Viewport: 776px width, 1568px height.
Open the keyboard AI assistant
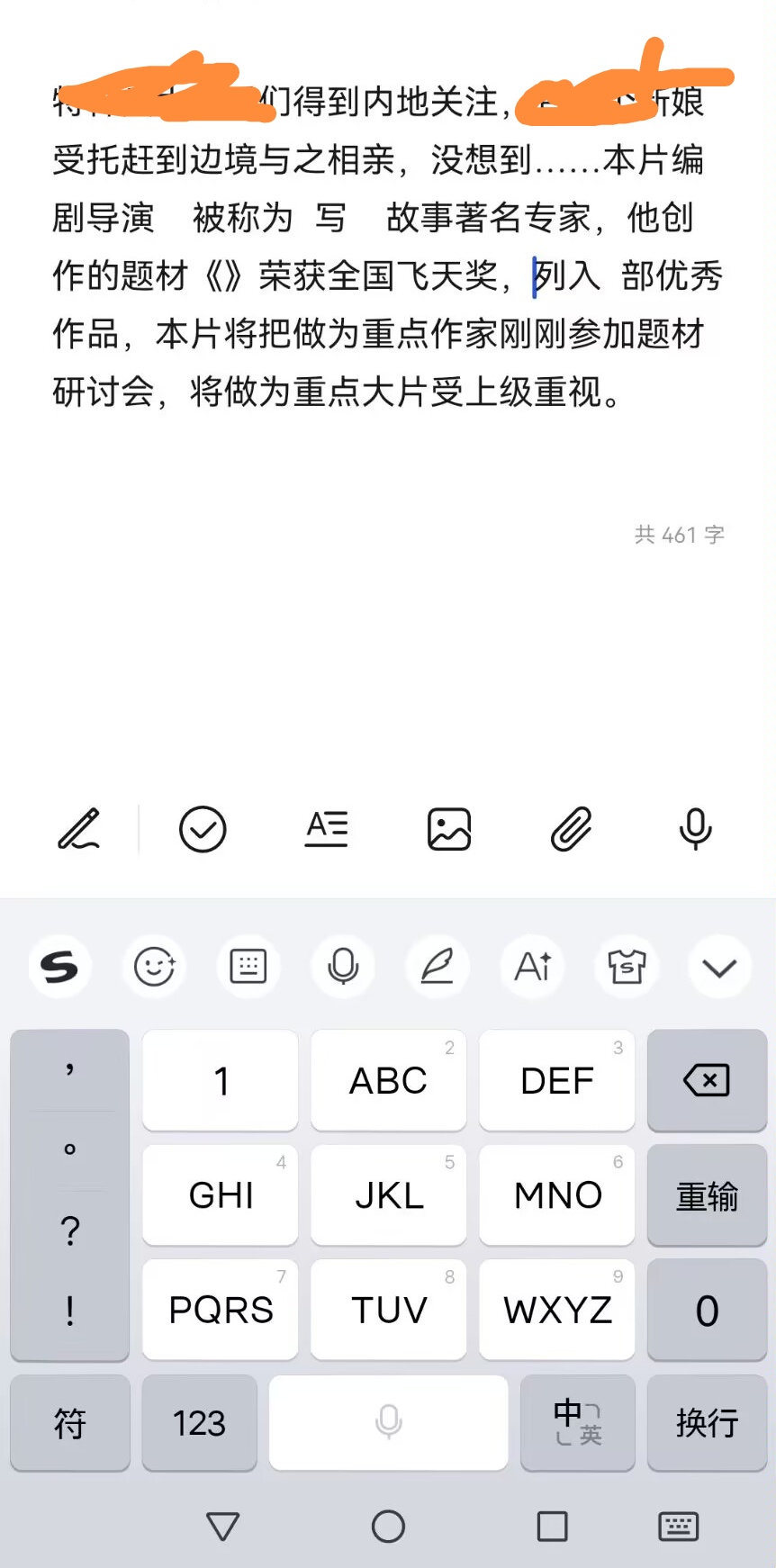(532, 968)
